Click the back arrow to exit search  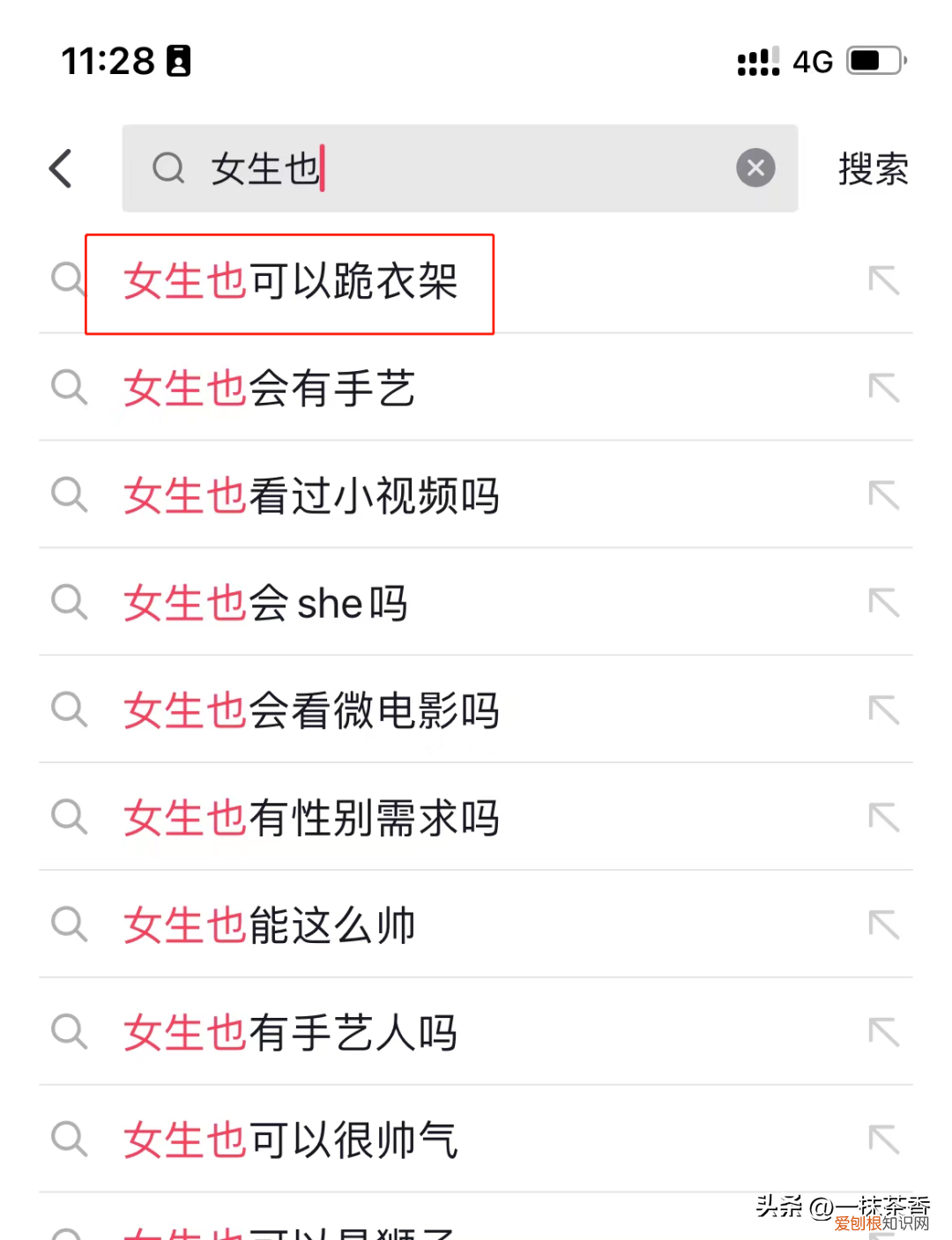click(60, 168)
